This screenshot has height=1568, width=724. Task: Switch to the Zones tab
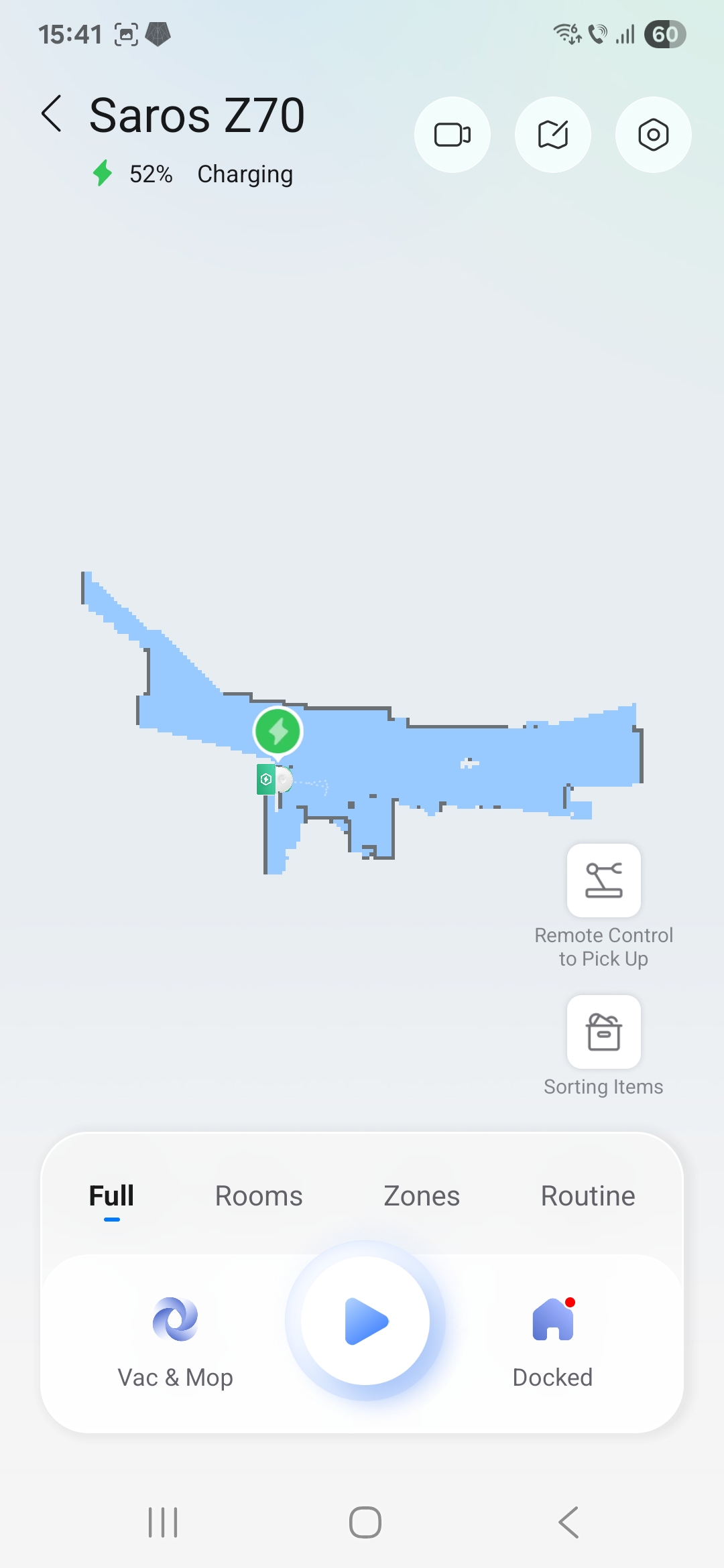click(422, 1196)
